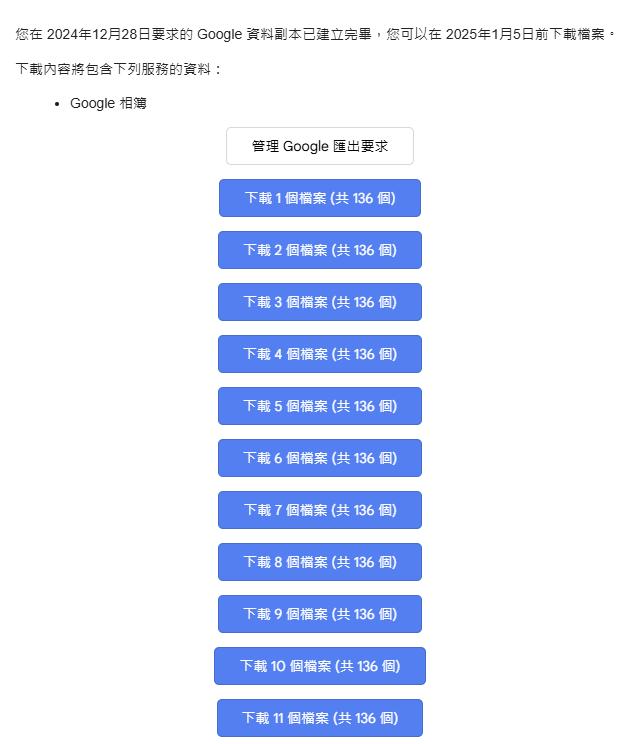
Task: Download file 10 of 136
Action: 319,666
